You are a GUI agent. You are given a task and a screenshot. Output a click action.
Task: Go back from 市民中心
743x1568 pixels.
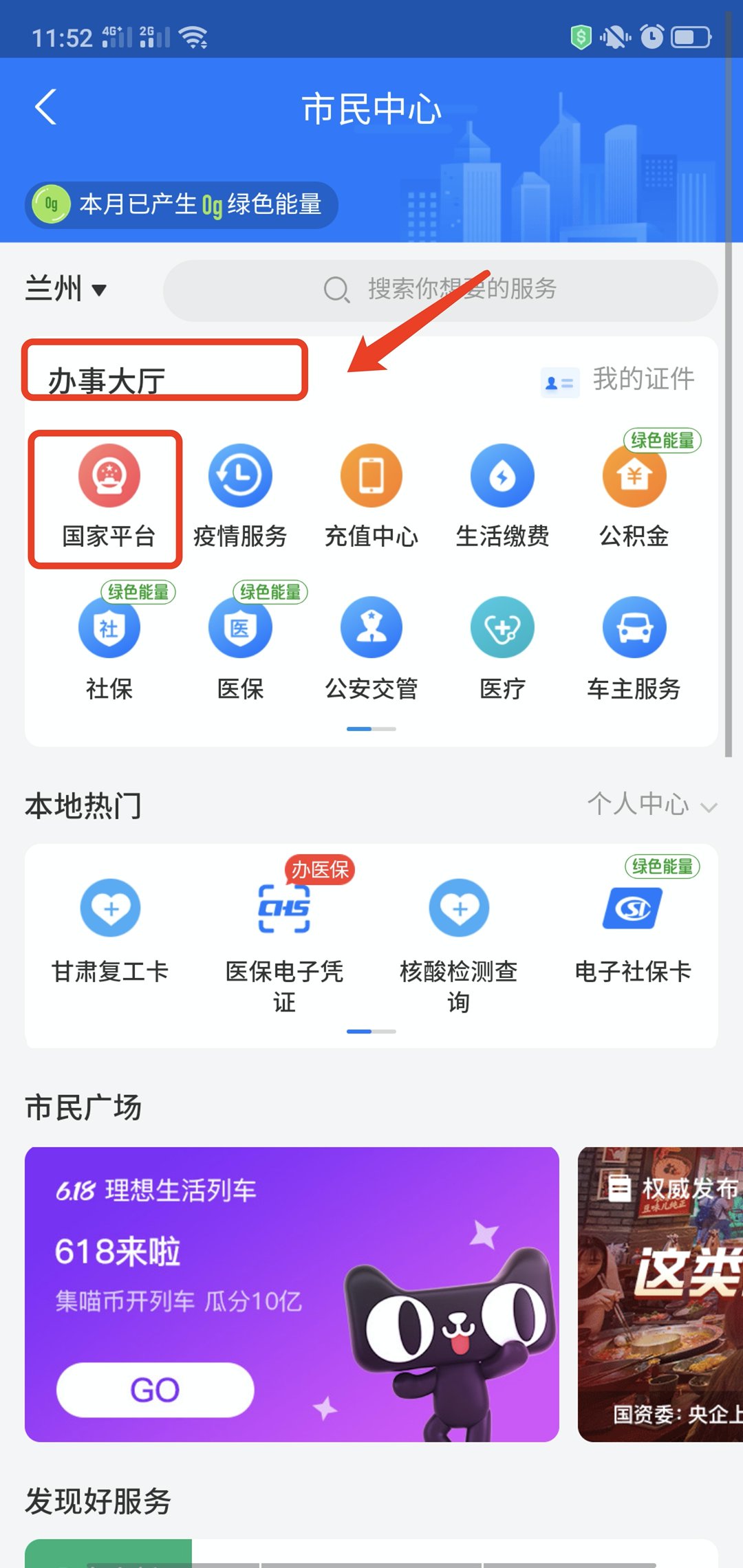(x=45, y=108)
